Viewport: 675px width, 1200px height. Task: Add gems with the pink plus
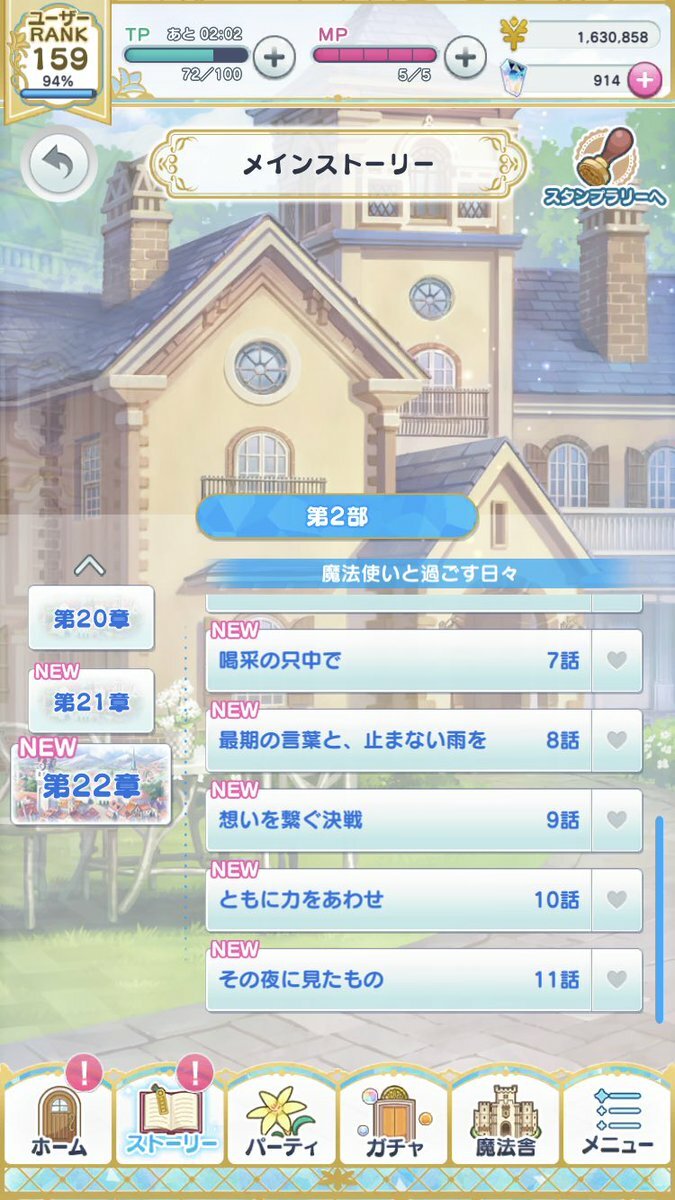coord(643,80)
